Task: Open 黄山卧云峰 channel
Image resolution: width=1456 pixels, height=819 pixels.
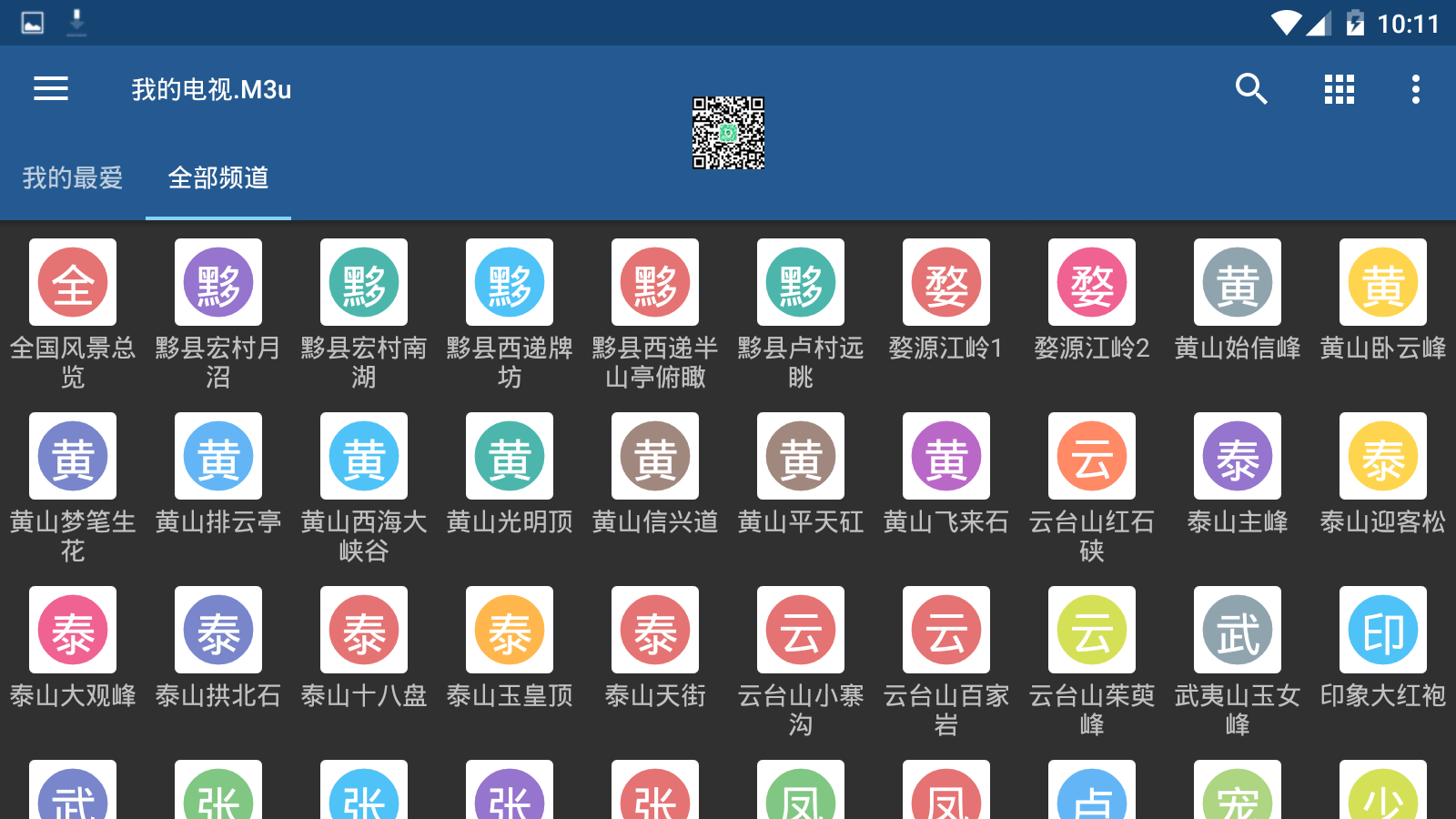Action: point(1383,283)
